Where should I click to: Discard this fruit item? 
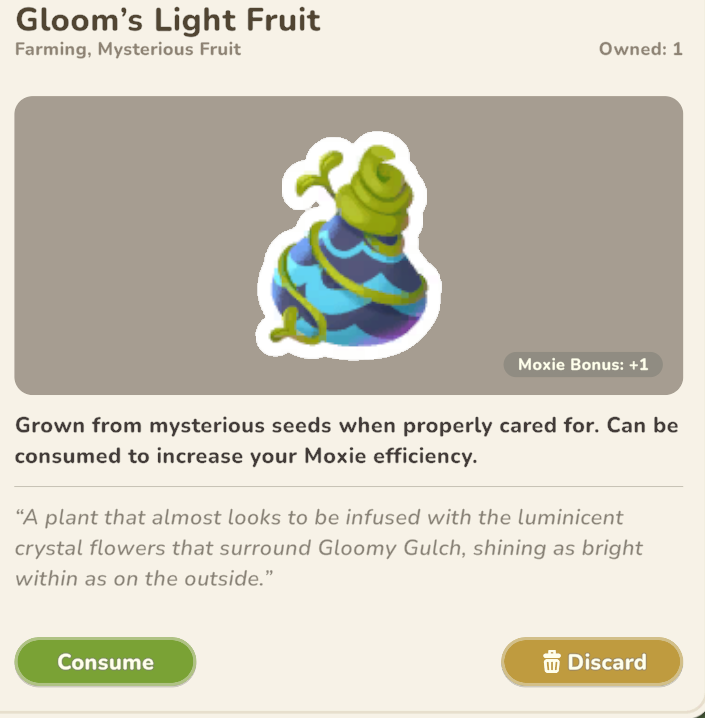coord(592,662)
